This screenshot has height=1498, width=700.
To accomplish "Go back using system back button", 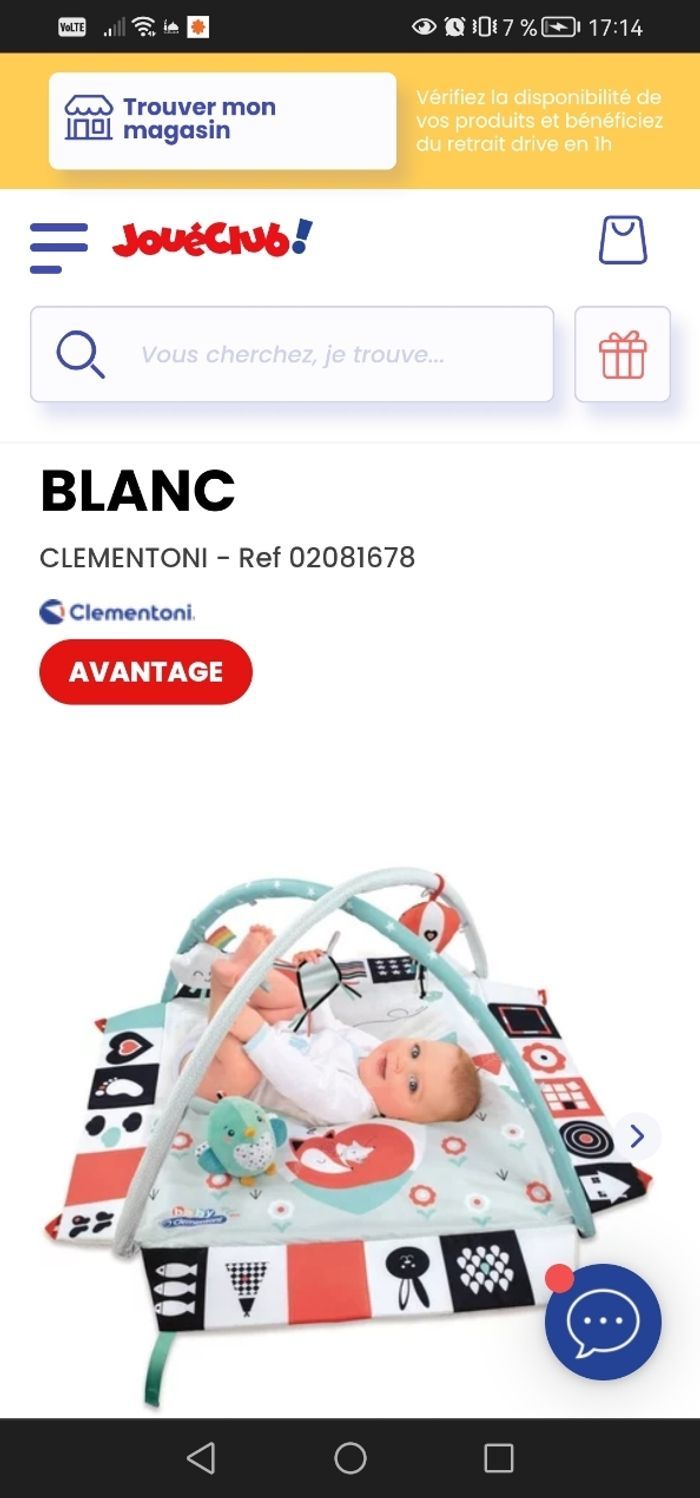I will (x=201, y=1458).
